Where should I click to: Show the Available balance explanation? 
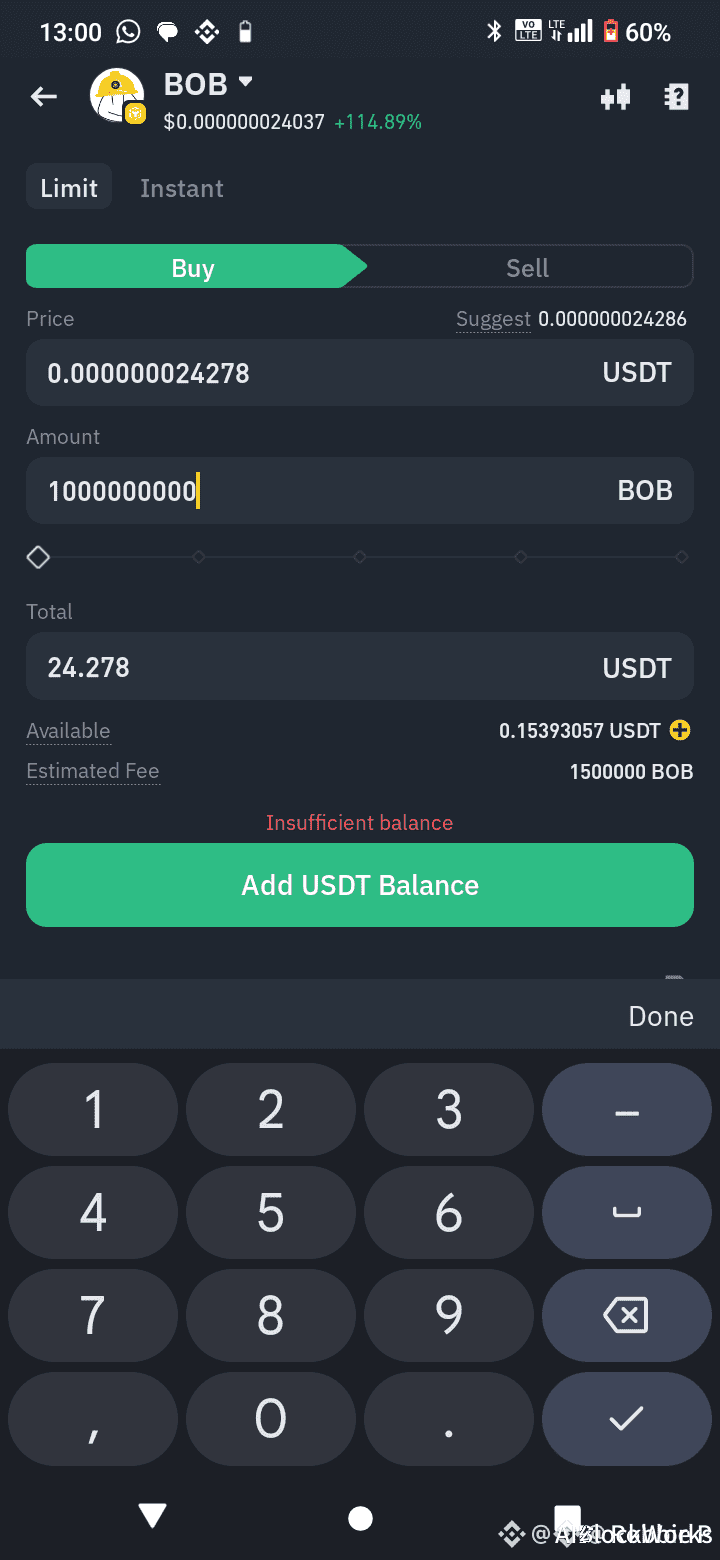[x=68, y=731]
